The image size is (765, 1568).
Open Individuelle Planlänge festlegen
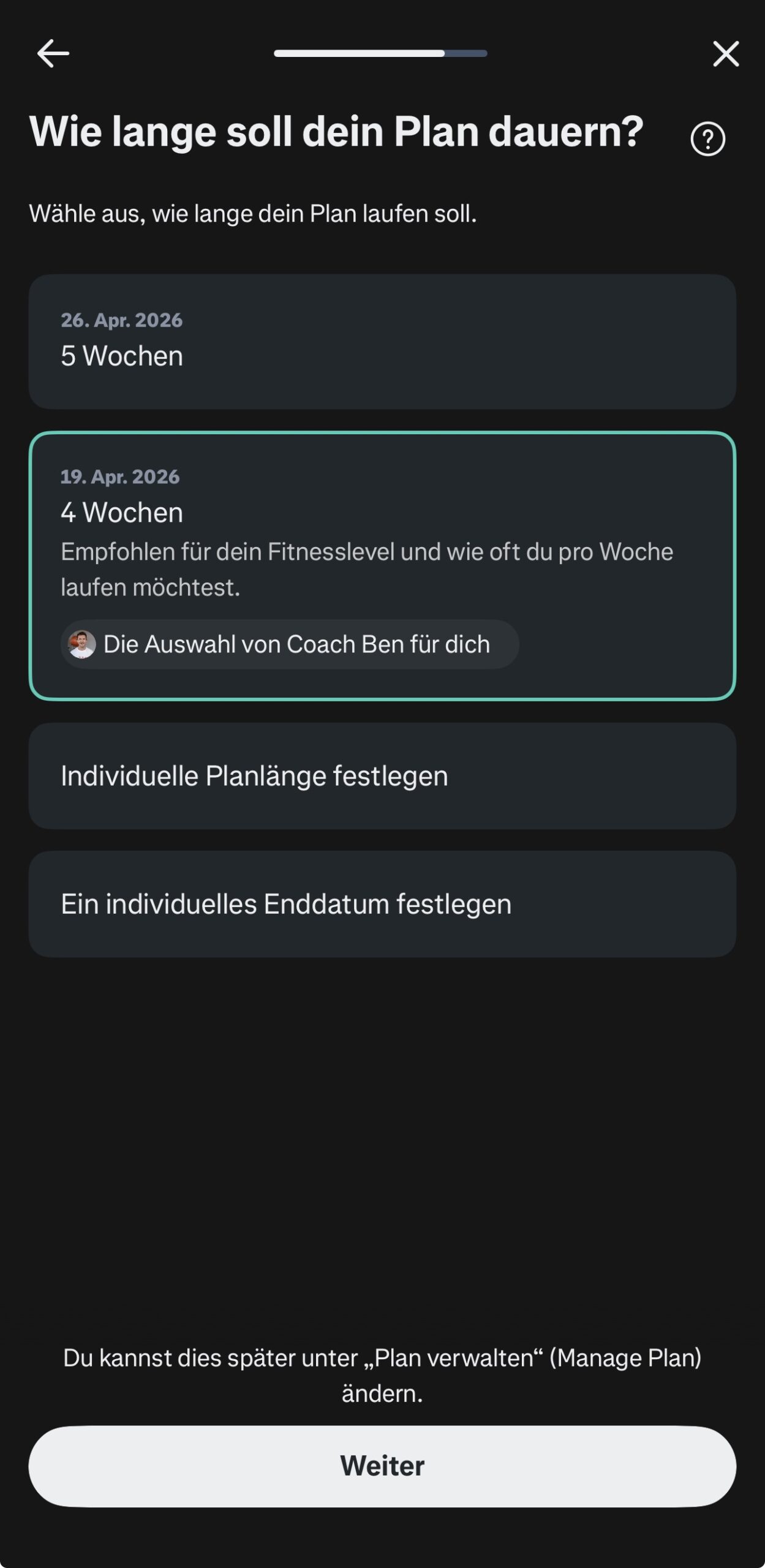tap(382, 776)
